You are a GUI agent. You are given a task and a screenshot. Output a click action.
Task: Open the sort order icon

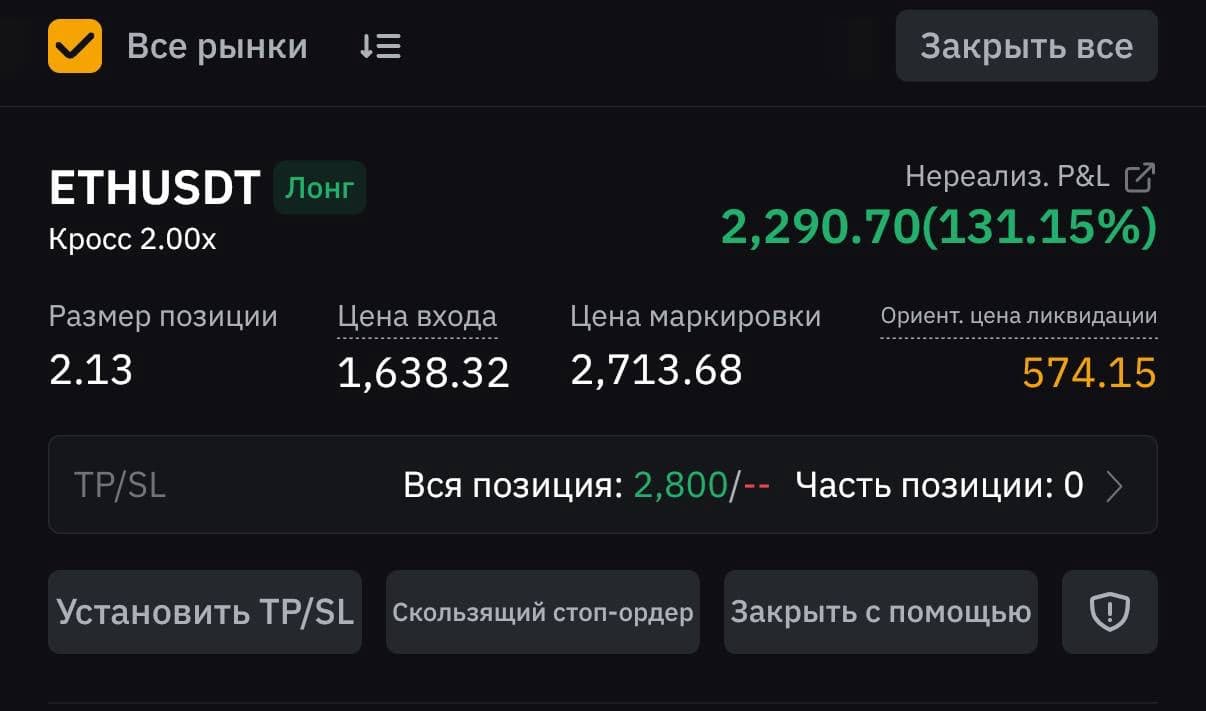pyautogui.click(x=380, y=46)
